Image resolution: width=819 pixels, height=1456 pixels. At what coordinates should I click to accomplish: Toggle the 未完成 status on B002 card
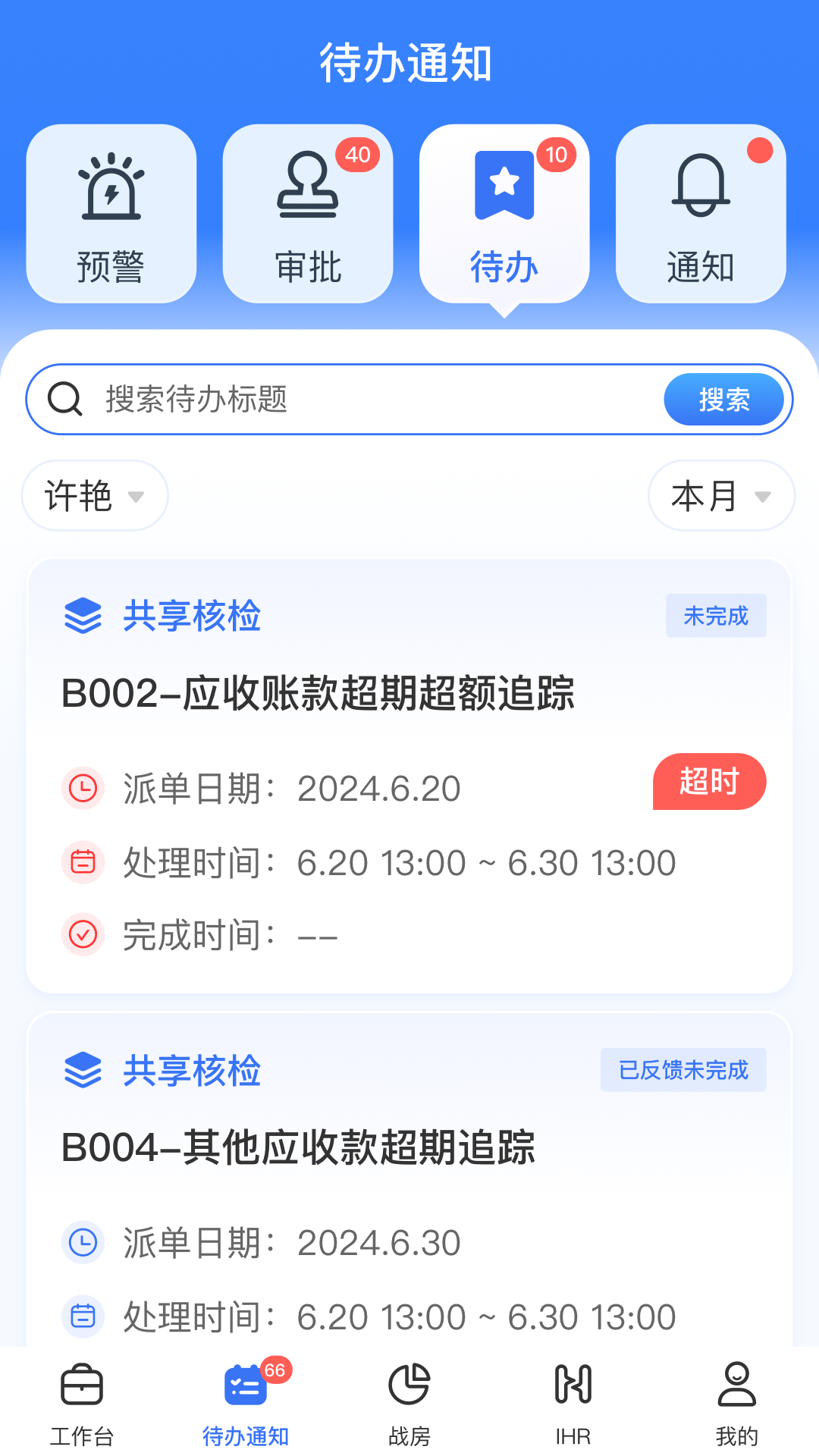coord(715,617)
